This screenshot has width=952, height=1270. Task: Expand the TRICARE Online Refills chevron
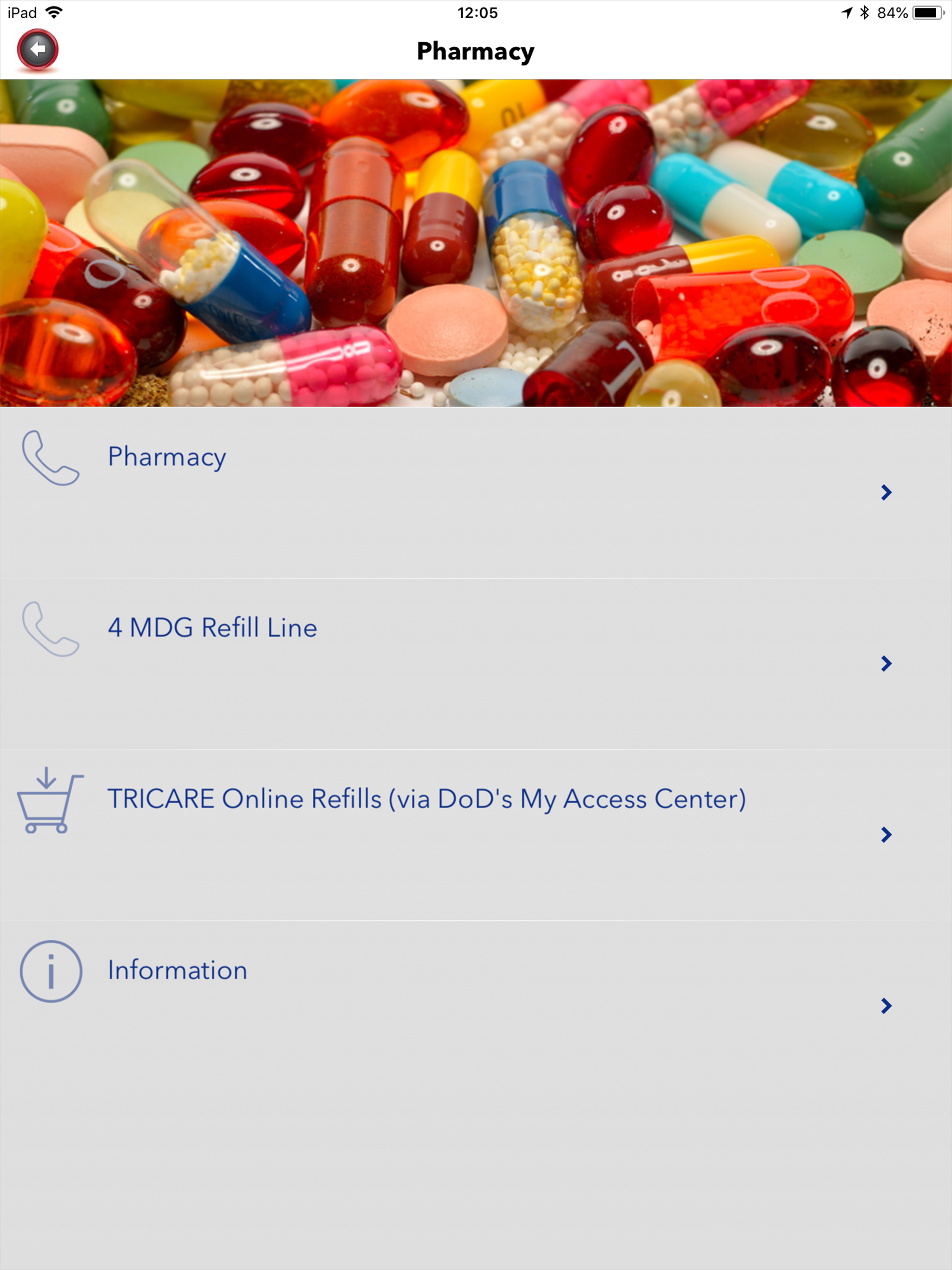pyautogui.click(x=887, y=834)
